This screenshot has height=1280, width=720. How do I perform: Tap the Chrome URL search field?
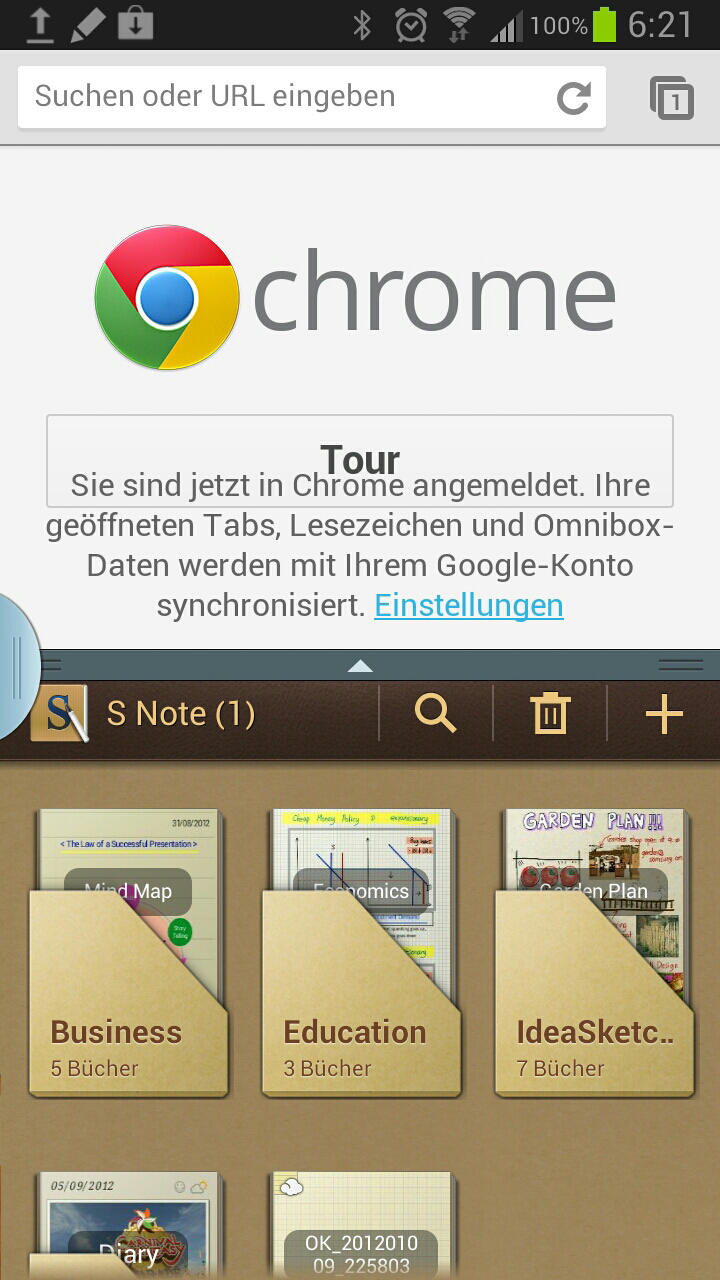(285, 97)
